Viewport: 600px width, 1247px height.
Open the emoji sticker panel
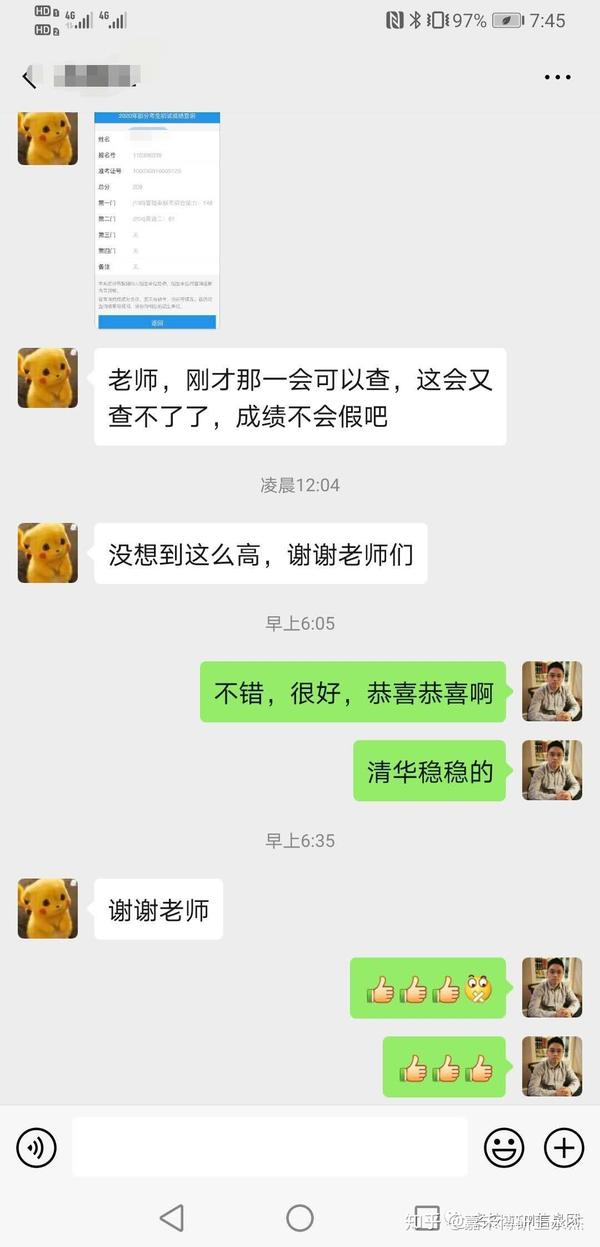pyautogui.click(x=504, y=1147)
